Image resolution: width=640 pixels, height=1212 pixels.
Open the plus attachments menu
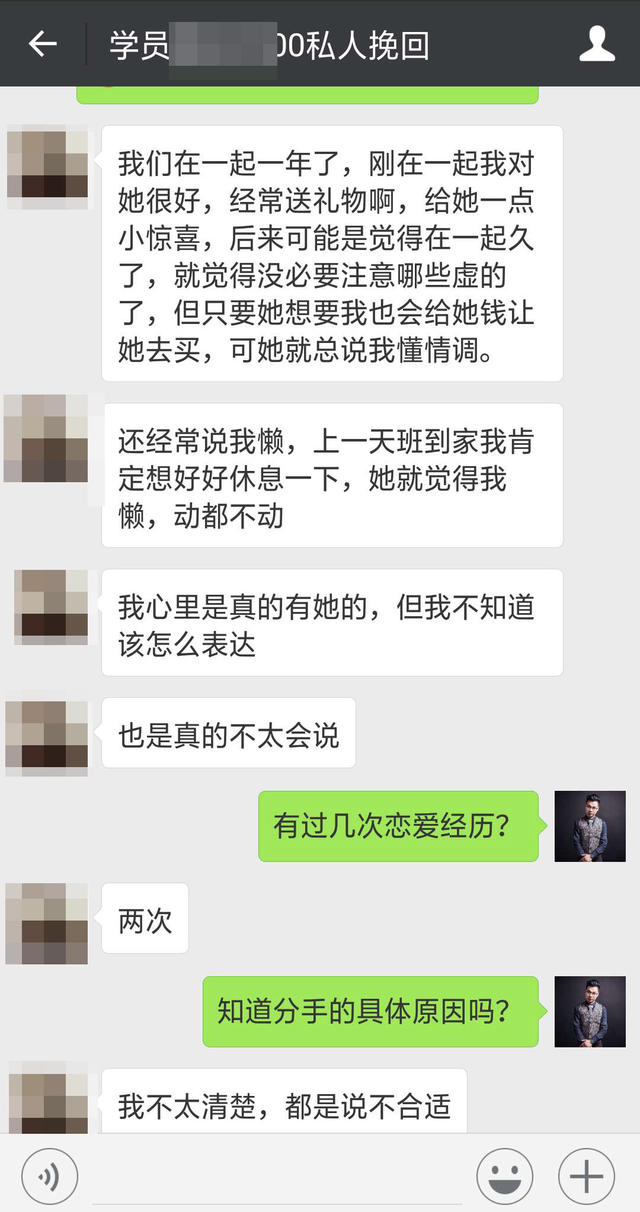pyautogui.click(x=586, y=1177)
